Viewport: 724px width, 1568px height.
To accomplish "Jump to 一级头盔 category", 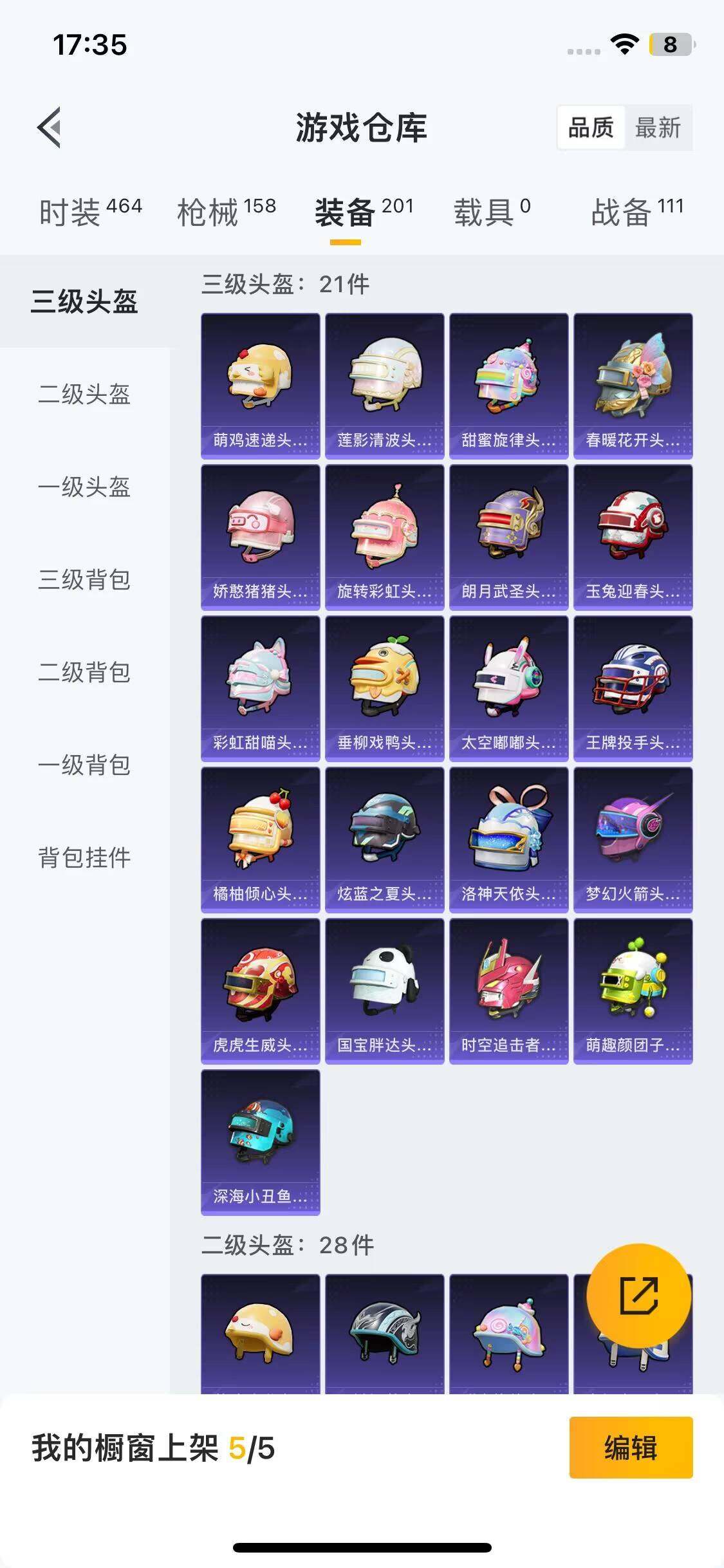I will (x=84, y=487).
